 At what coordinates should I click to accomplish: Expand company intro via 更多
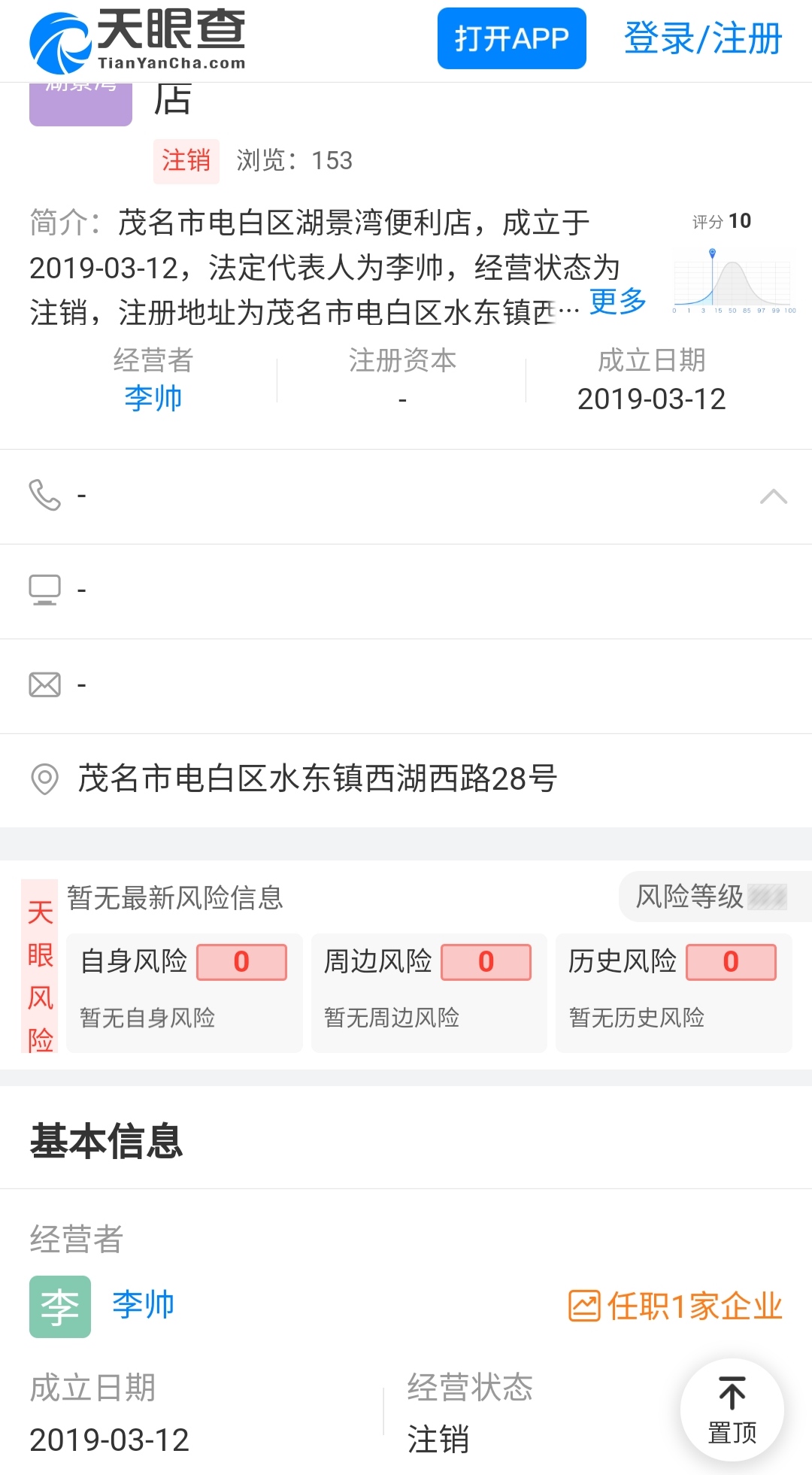point(617,302)
